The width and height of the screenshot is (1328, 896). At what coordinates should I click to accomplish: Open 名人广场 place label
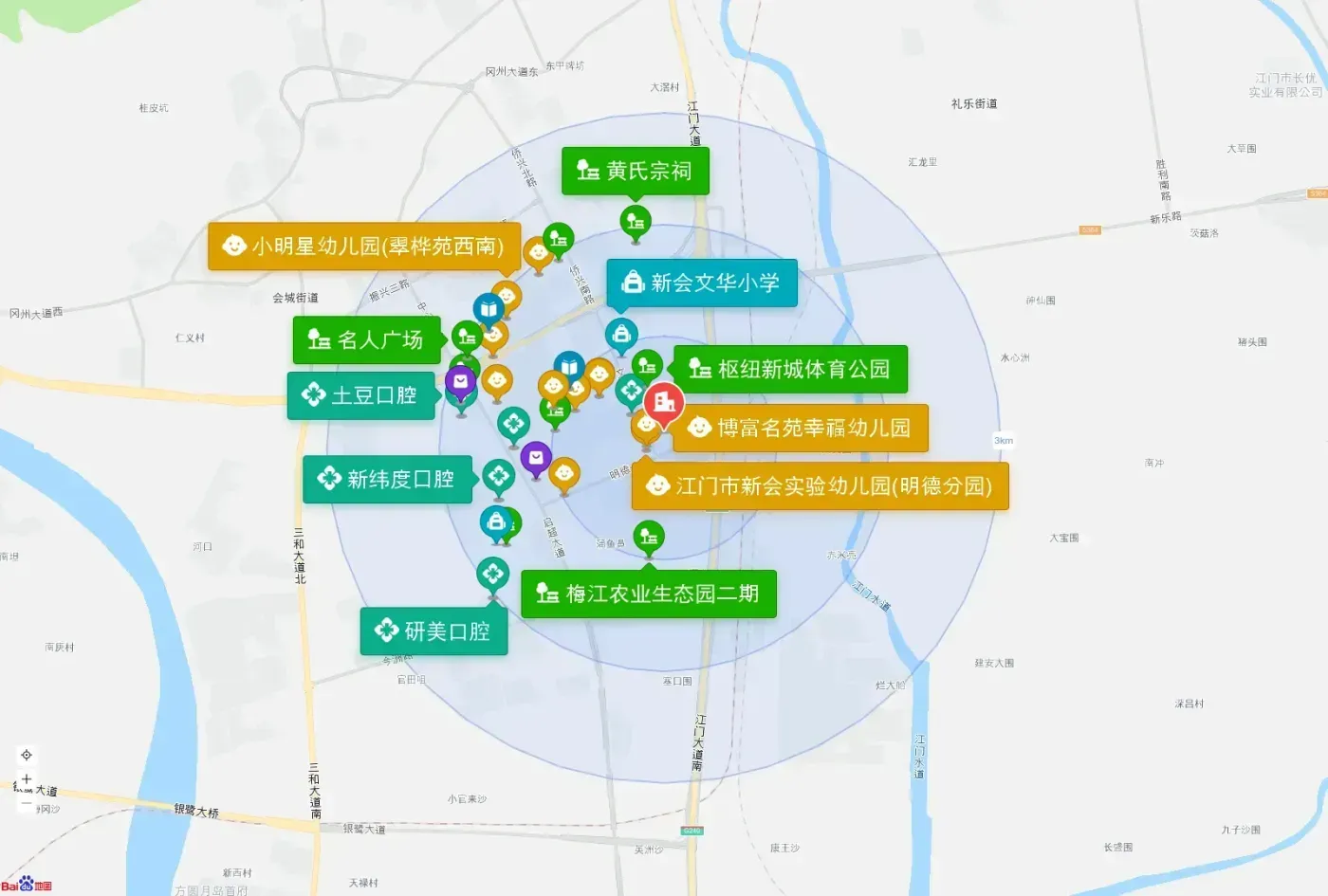coord(367,340)
